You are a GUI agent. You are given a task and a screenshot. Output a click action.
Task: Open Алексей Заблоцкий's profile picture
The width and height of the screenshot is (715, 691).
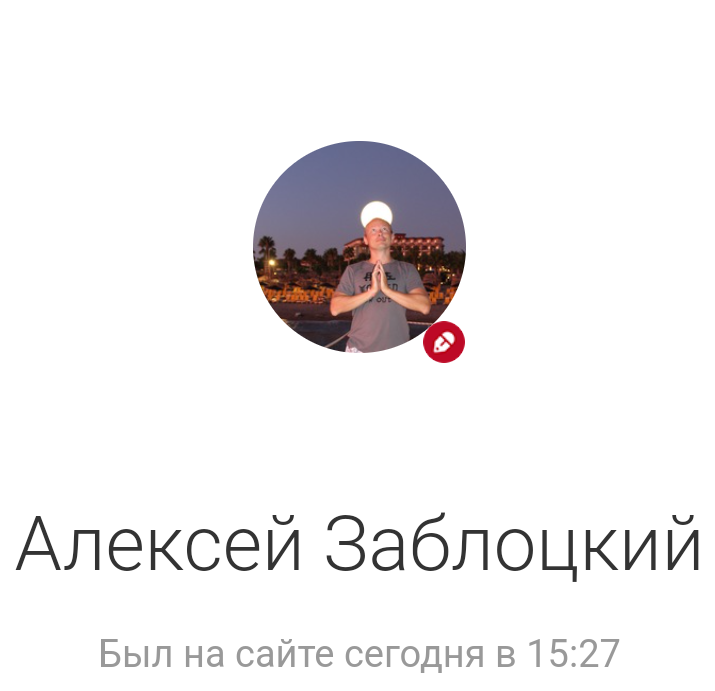pos(358,247)
